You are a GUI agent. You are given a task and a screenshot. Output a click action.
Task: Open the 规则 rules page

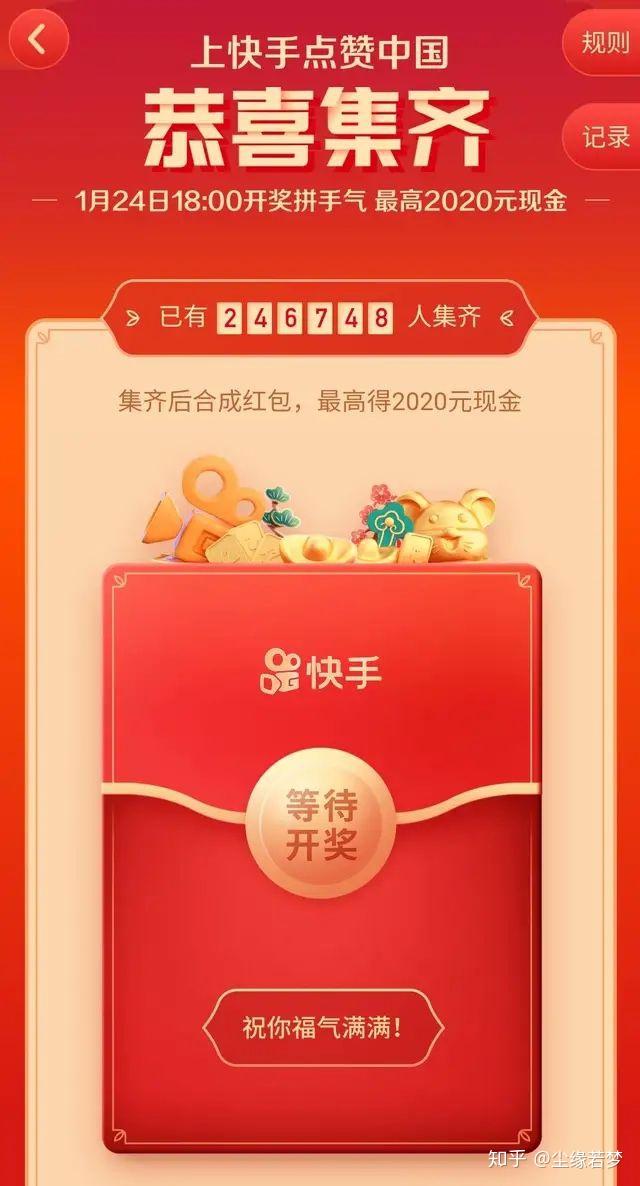(605, 43)
